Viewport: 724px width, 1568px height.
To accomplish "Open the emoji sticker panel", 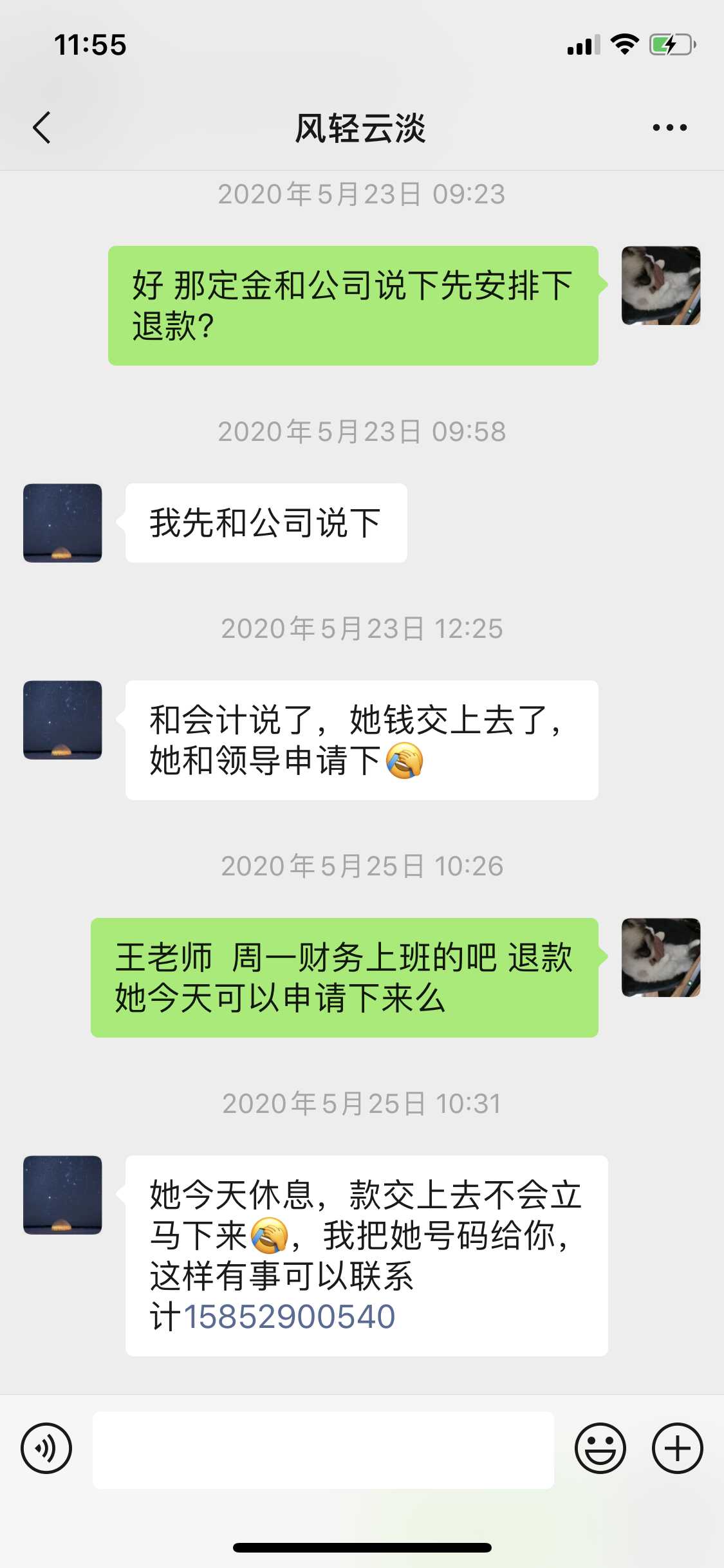I will [x=600, y=1449].
